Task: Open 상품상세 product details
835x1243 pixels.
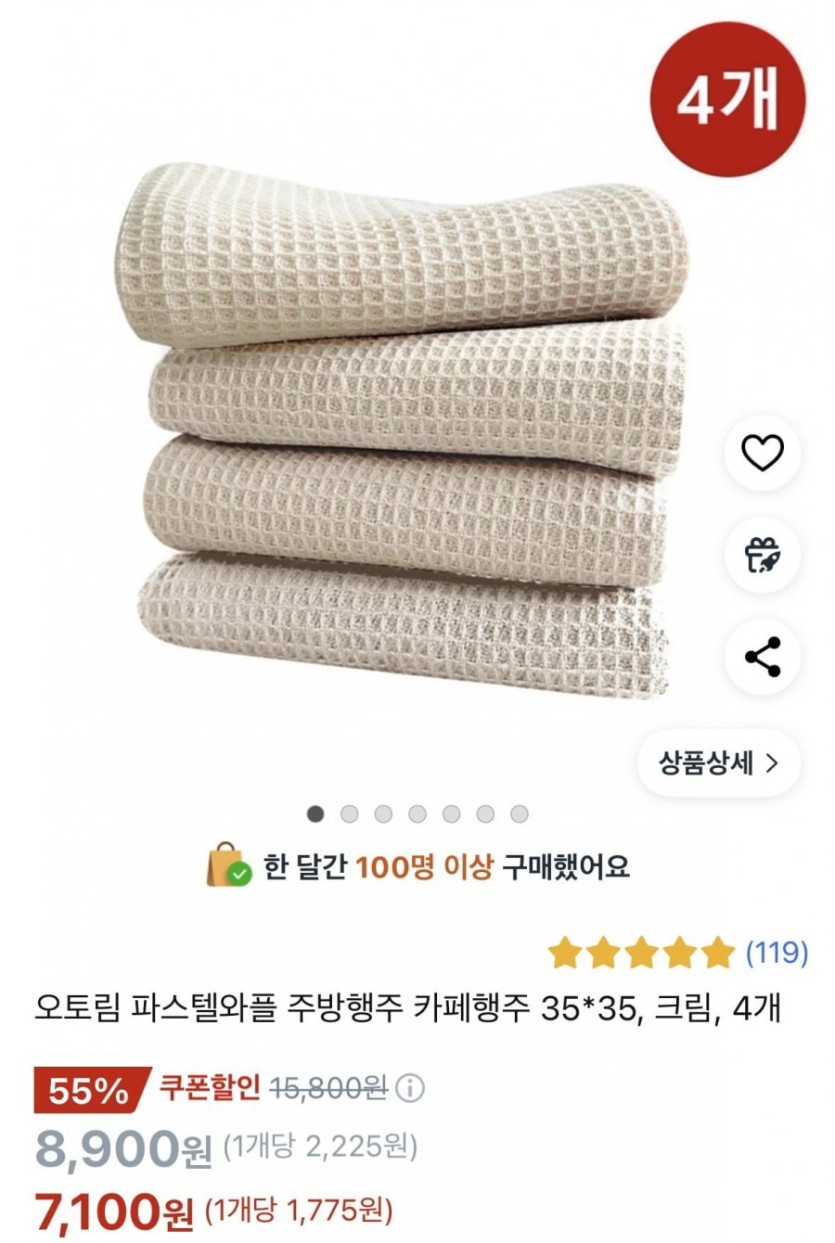Action: tap(718, 763)
